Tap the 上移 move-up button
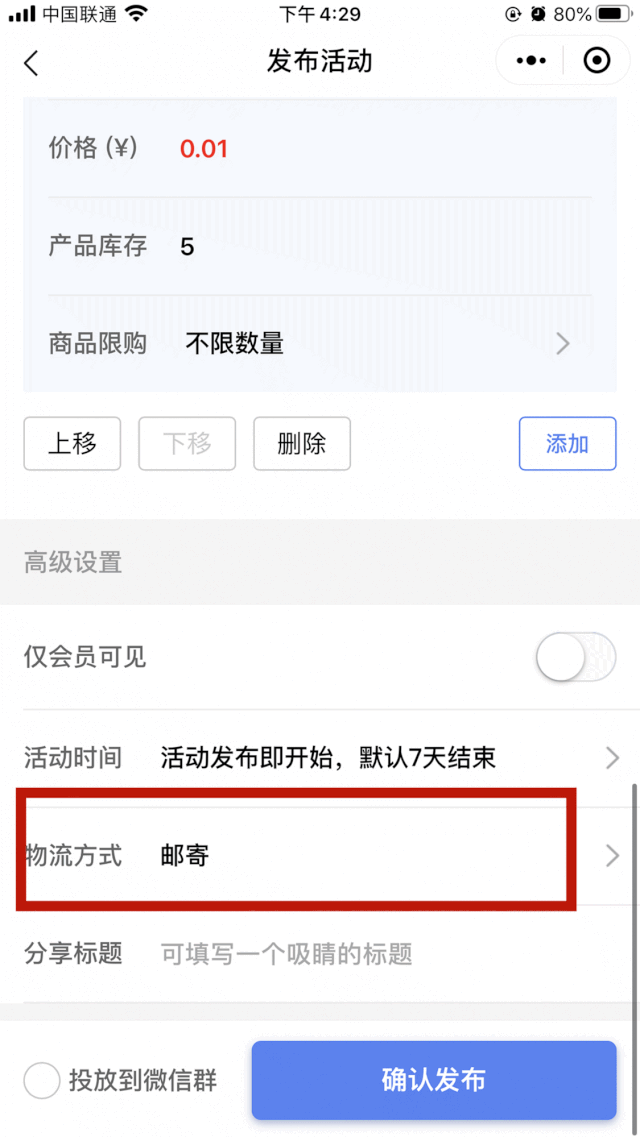Viewport: 640px width, 1137px height. pyautogui.click(x=72, y=444)
